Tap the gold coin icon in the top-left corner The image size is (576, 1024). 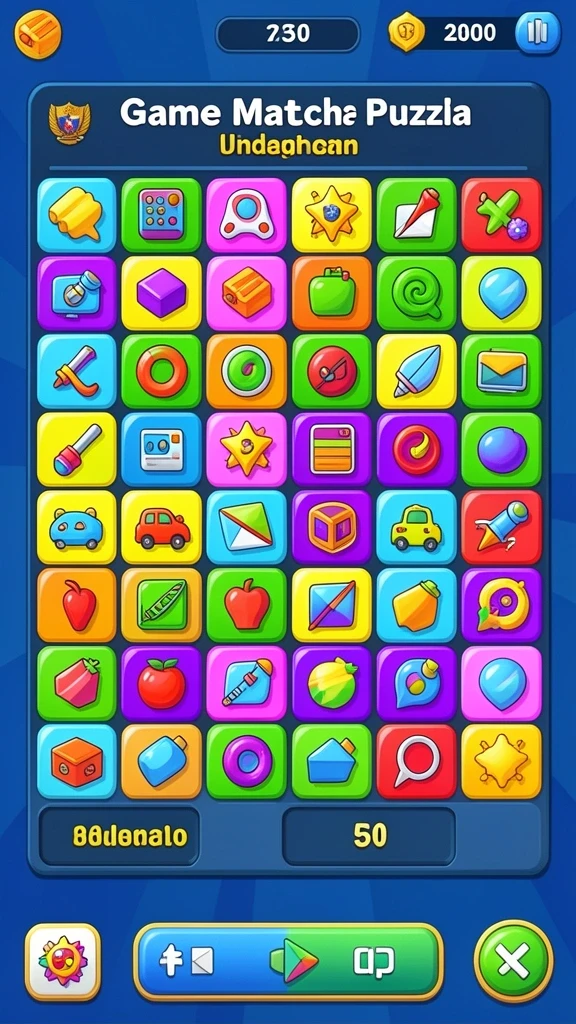click(37, 33)
